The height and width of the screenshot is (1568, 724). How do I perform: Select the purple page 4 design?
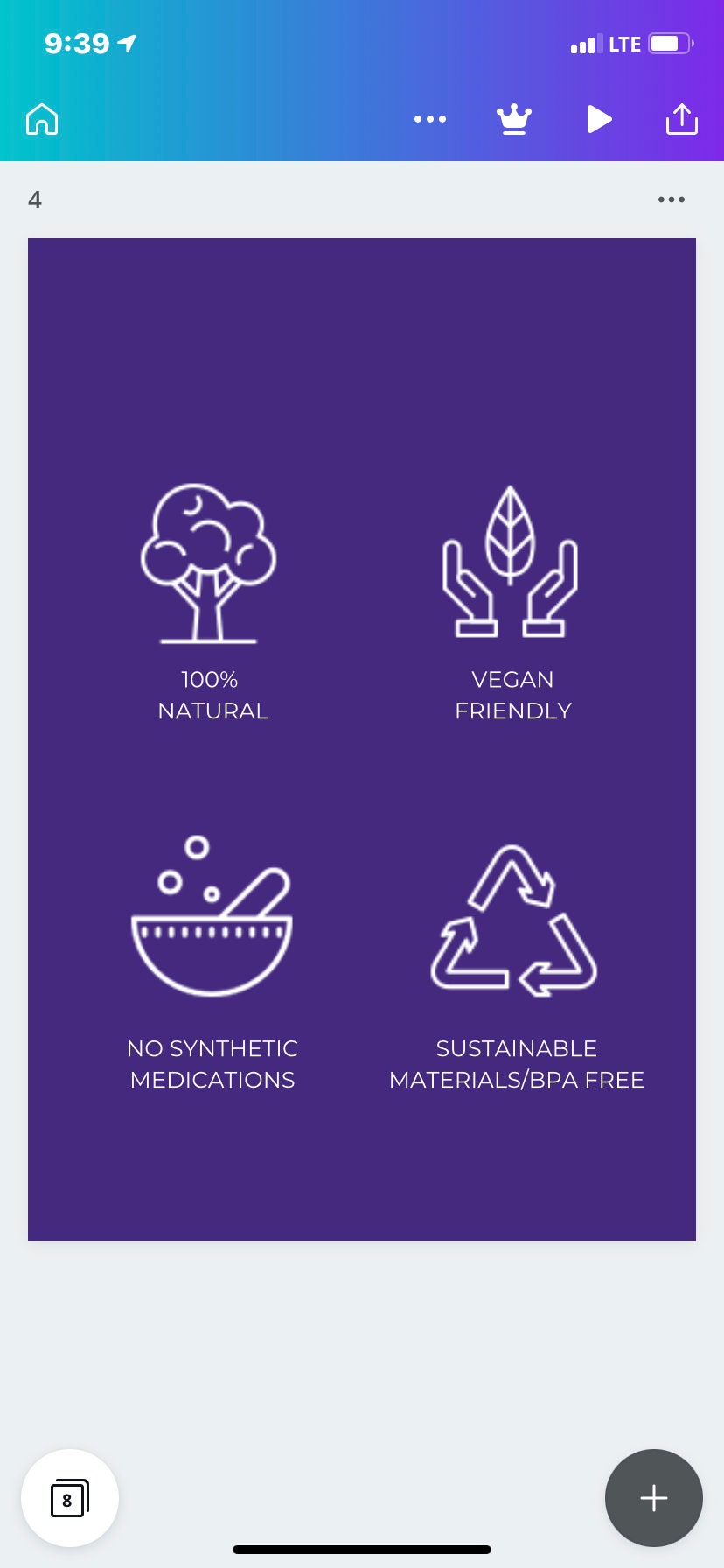362,738
